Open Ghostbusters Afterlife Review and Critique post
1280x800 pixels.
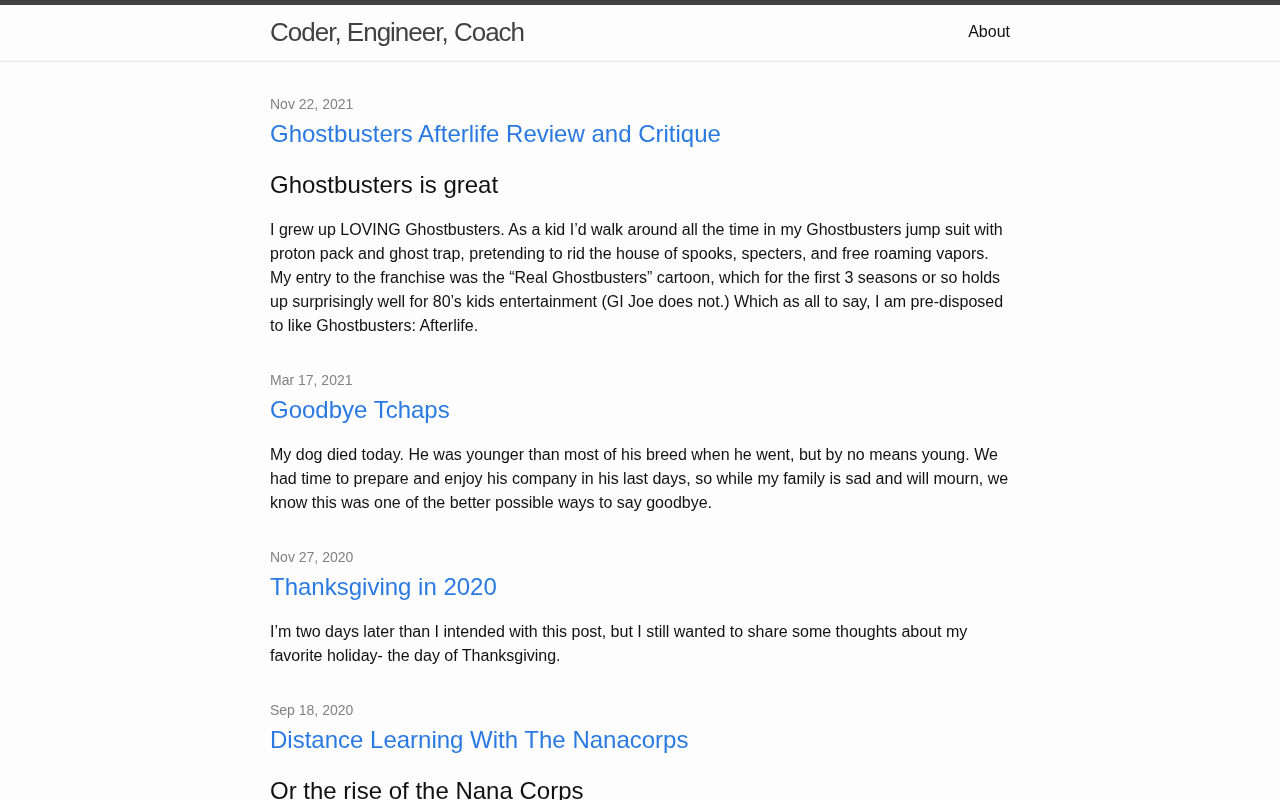[495, 134]
